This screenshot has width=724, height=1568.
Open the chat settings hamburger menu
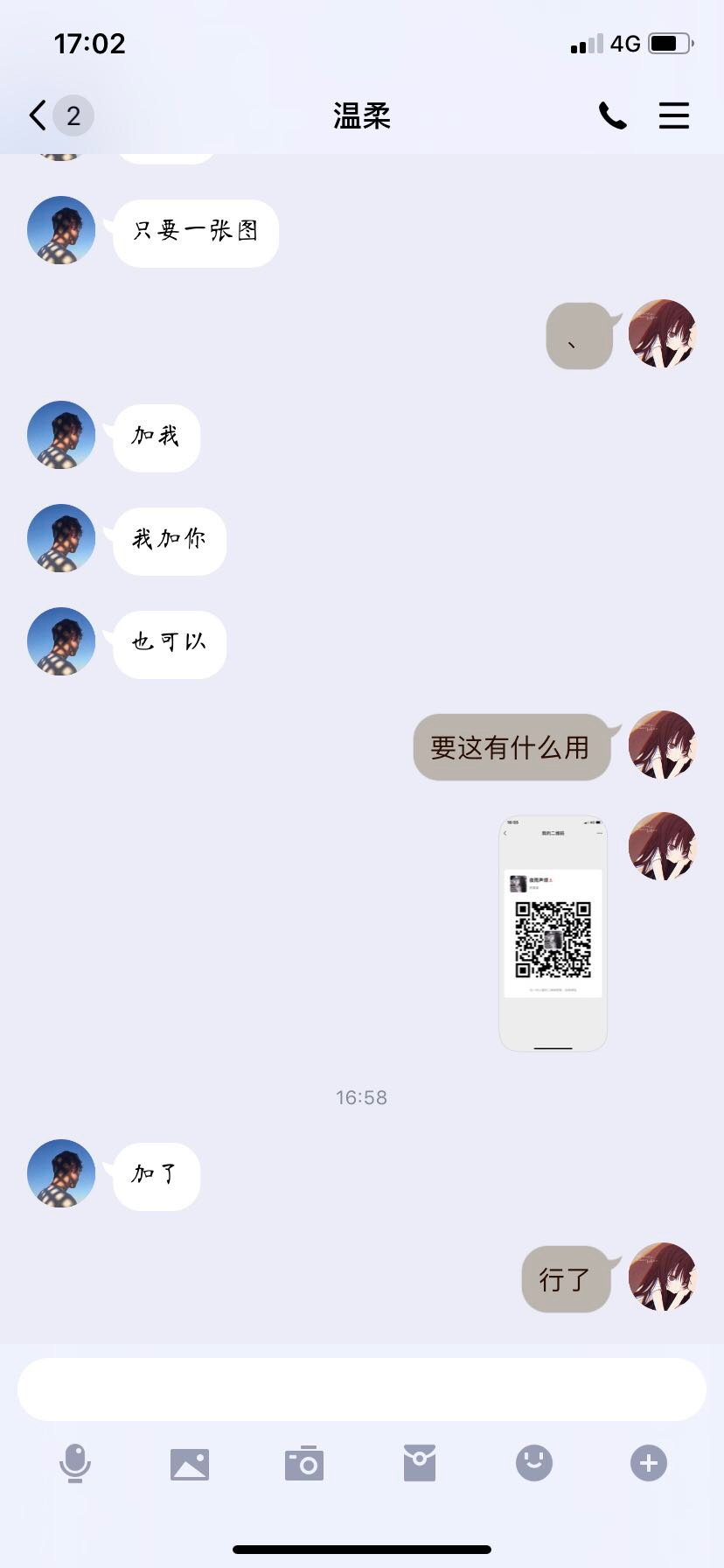click(x=674, y=115)
